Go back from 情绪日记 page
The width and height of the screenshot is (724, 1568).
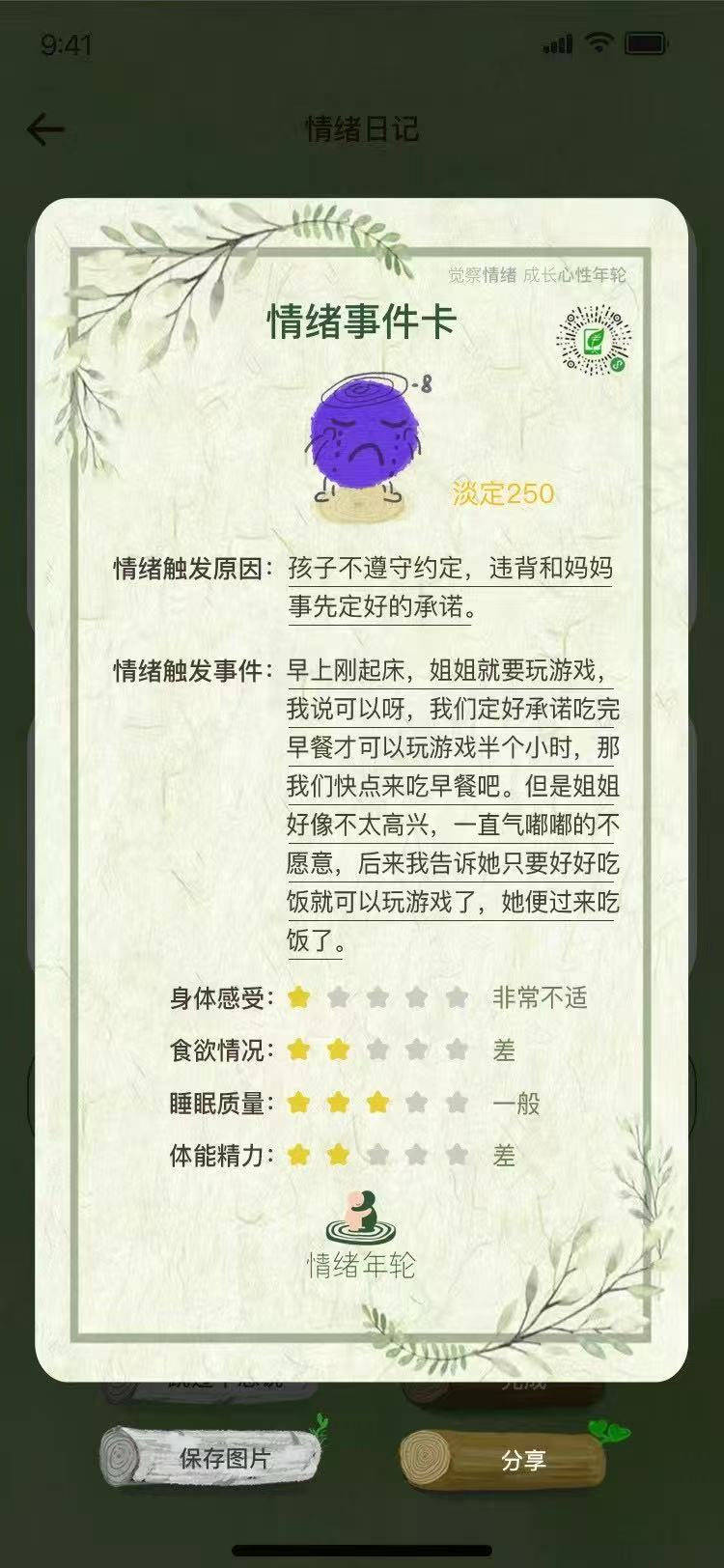coord(45,129)
